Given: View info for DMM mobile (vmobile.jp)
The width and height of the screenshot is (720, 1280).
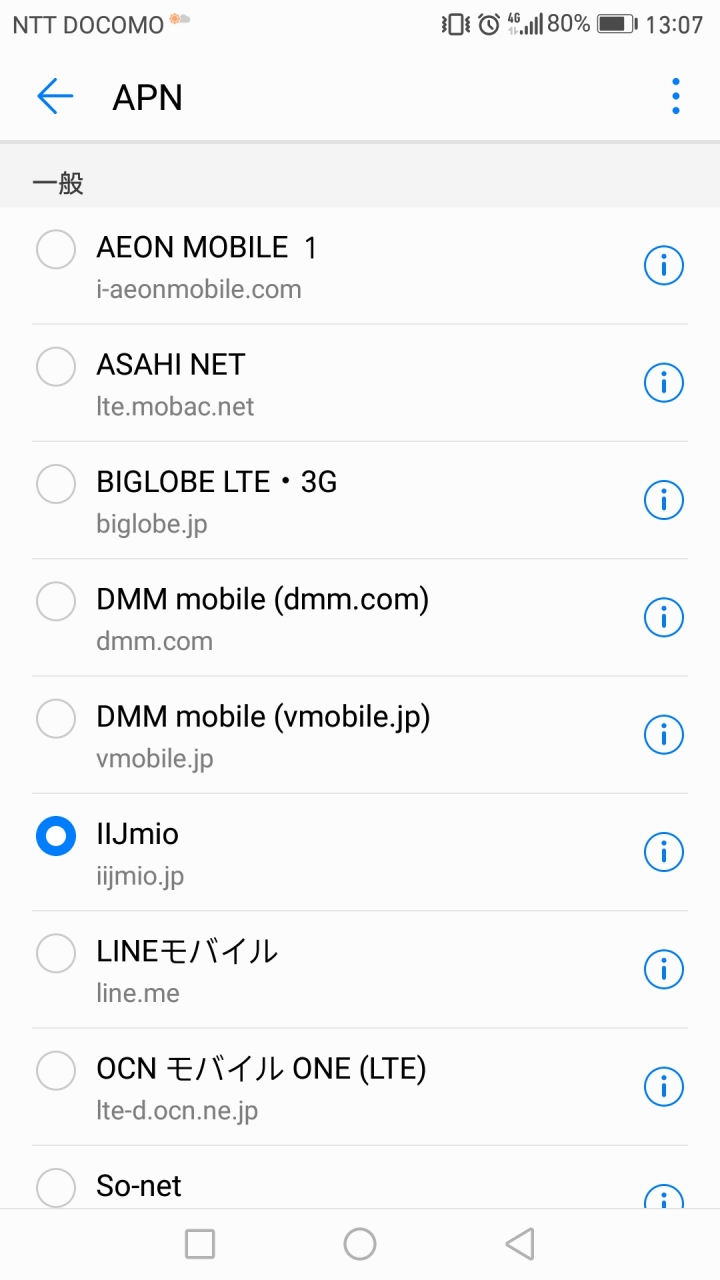Looking at the screenshot, I should tap(663, 734).
